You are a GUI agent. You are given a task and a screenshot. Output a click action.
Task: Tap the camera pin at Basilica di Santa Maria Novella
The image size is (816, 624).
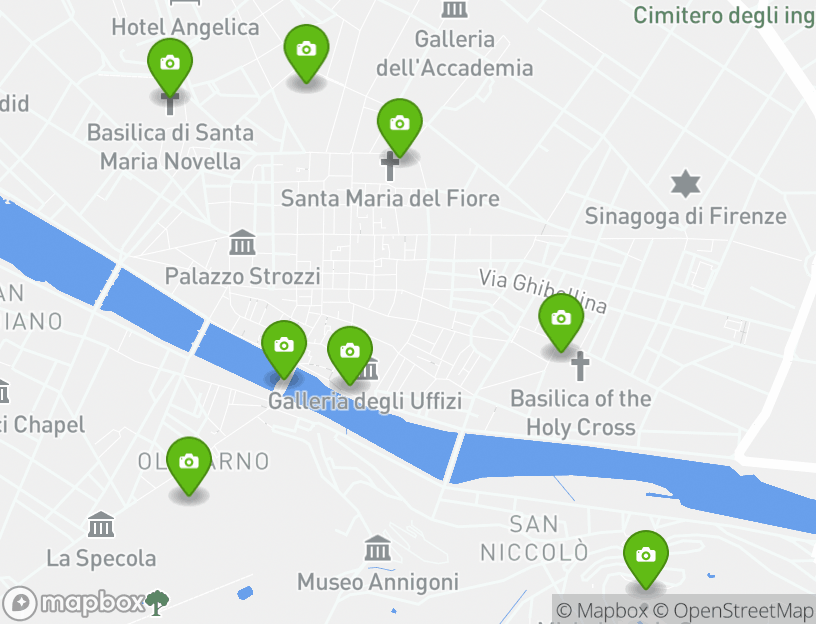click(170, 65)
